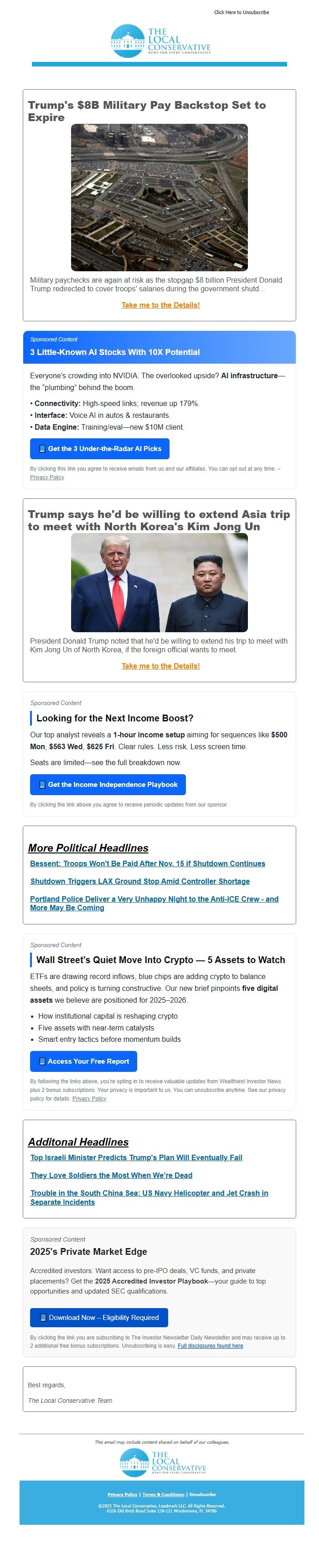Open Privacy Policy under the crypto ad

click(x=89, y=1099)
